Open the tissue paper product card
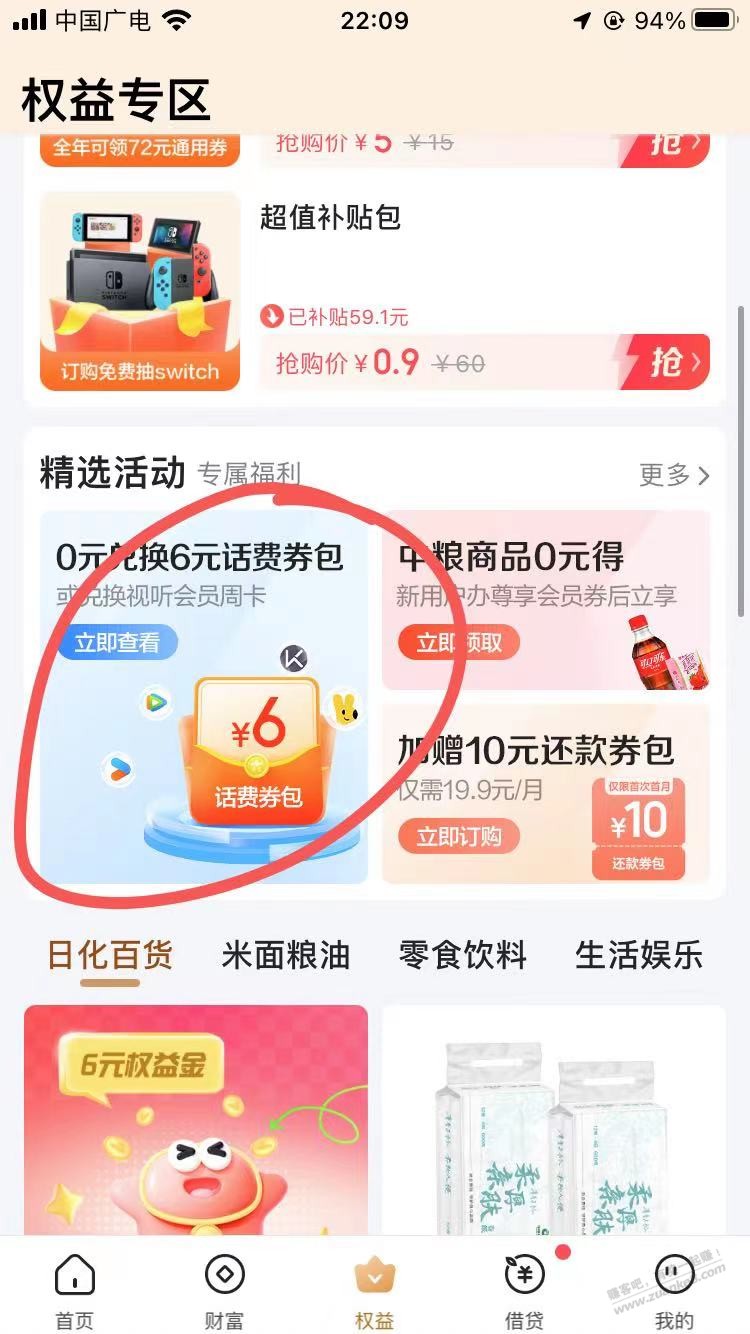Screen dimensions: 750x1334 tap(553, 1120)
